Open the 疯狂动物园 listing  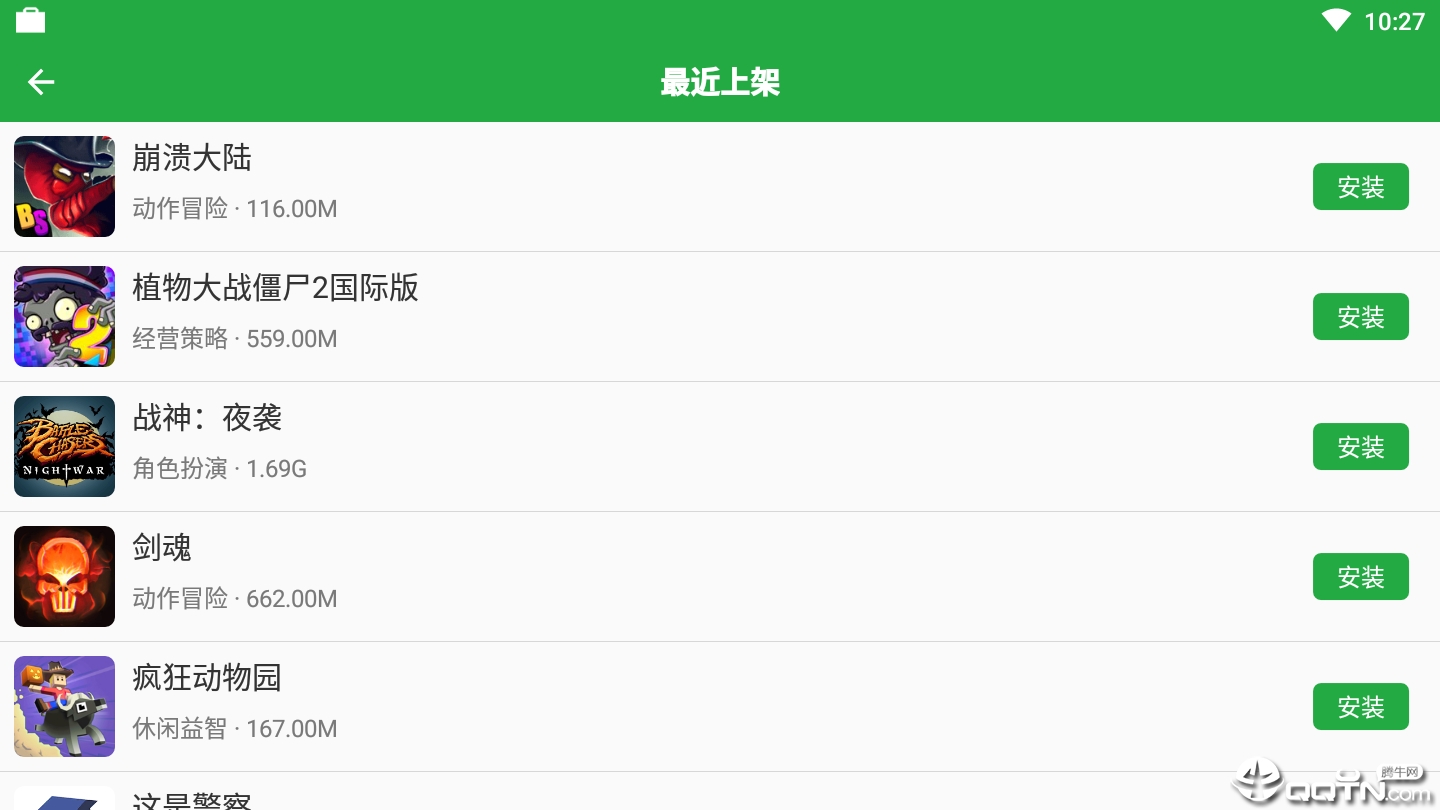[207, 679]
